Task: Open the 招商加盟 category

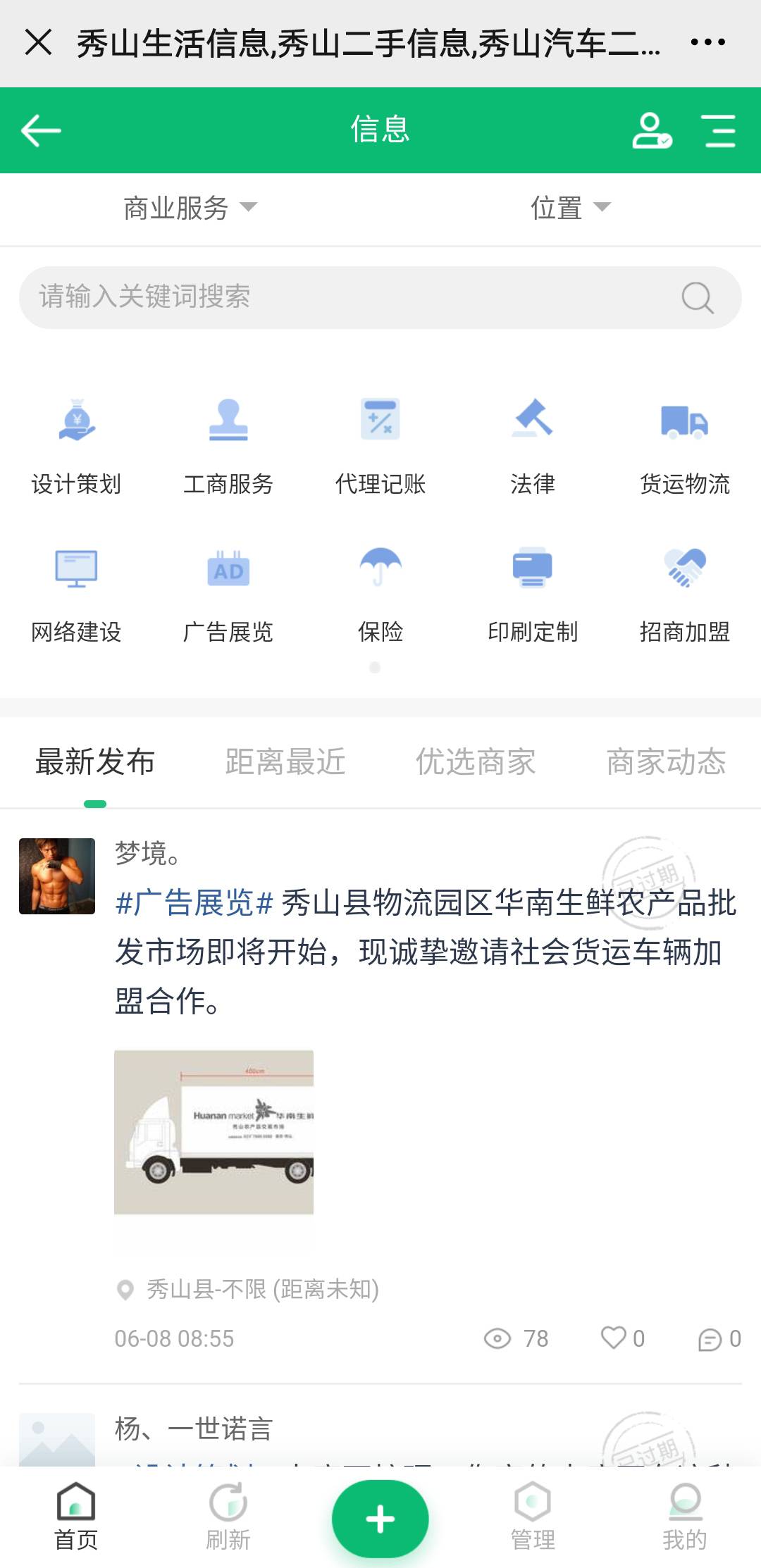Action: 684,593
